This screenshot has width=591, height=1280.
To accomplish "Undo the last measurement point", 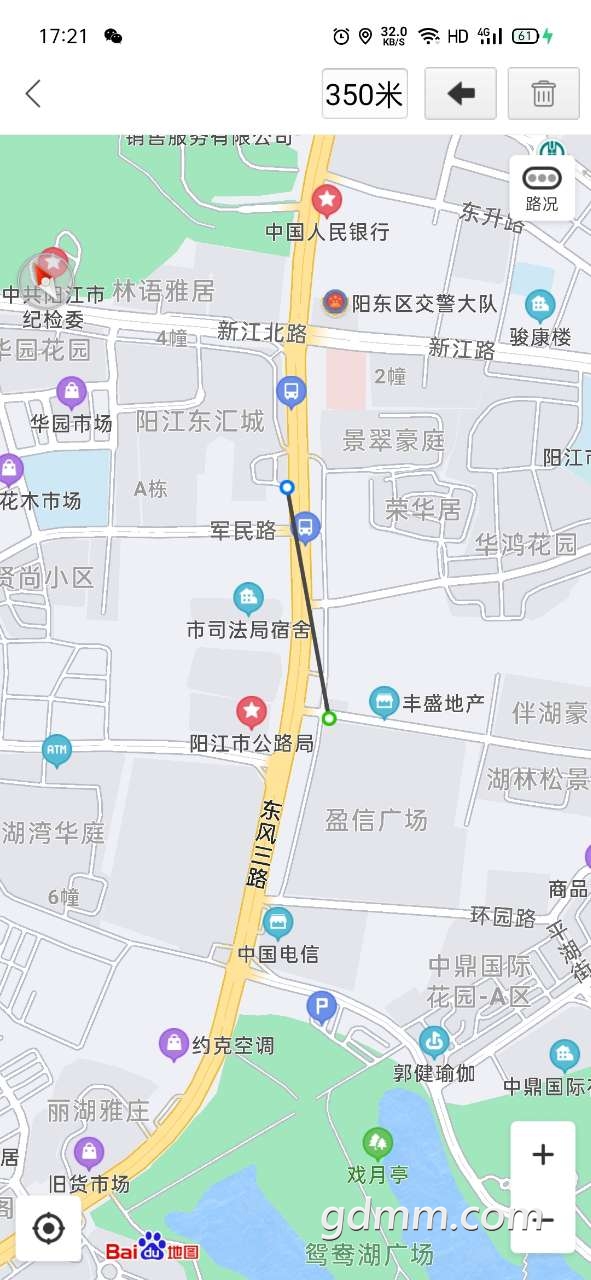I will tap(461, 94).
